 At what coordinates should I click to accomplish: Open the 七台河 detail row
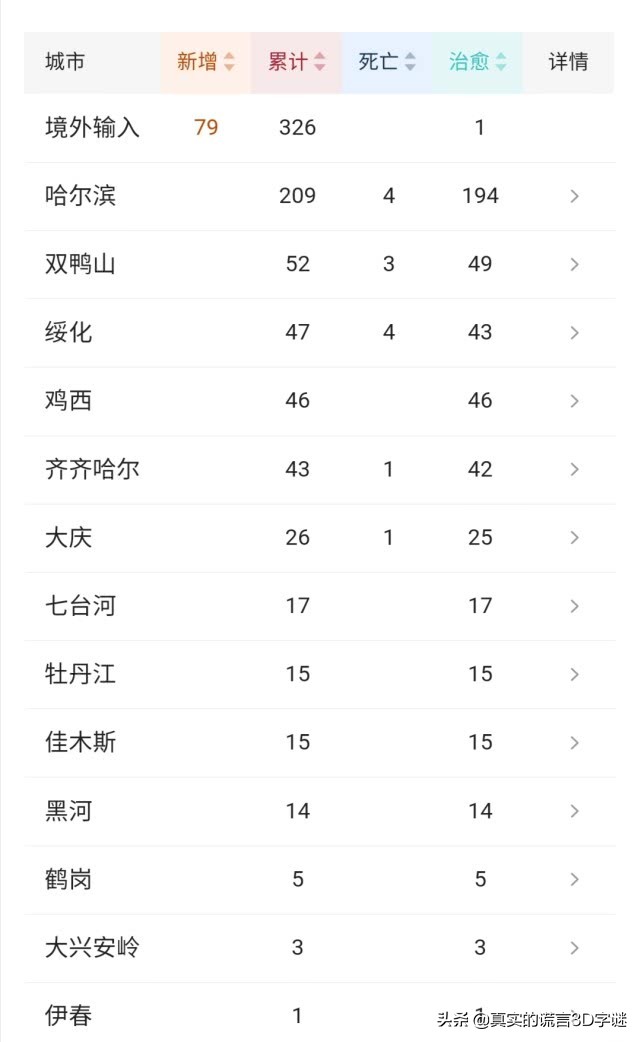[x=575, y=606]
